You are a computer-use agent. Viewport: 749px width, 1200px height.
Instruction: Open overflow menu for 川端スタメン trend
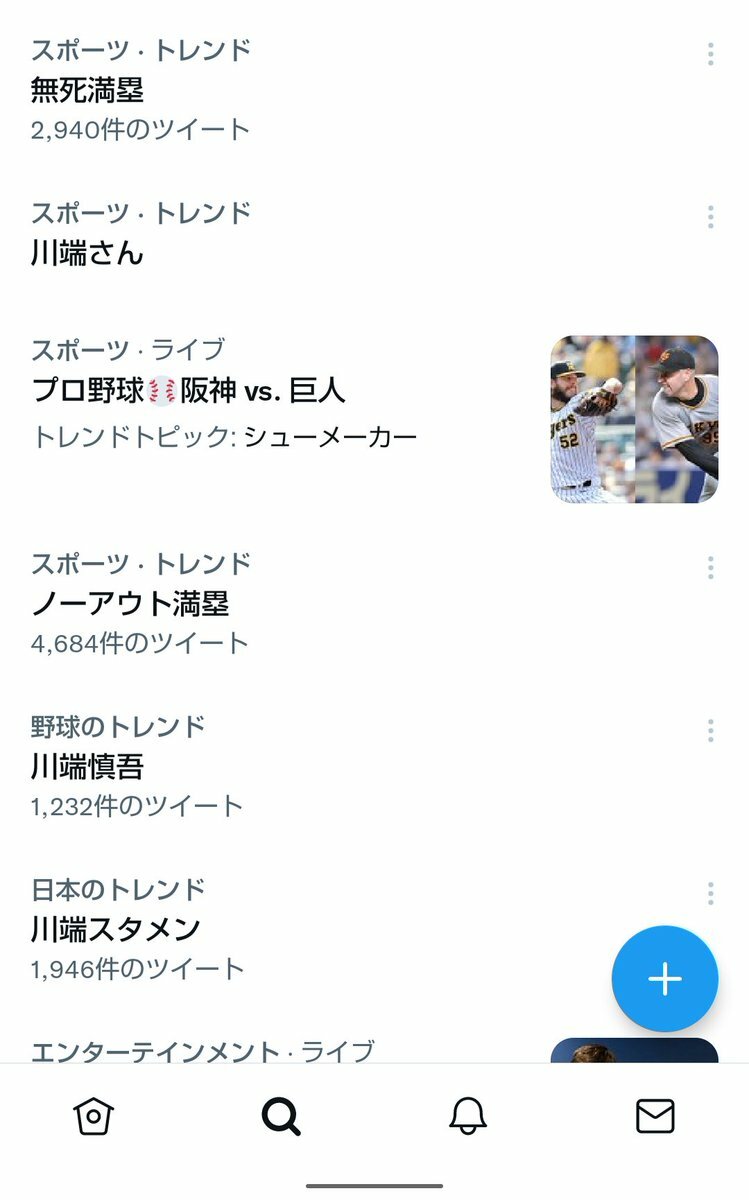(x=710, y=893)
